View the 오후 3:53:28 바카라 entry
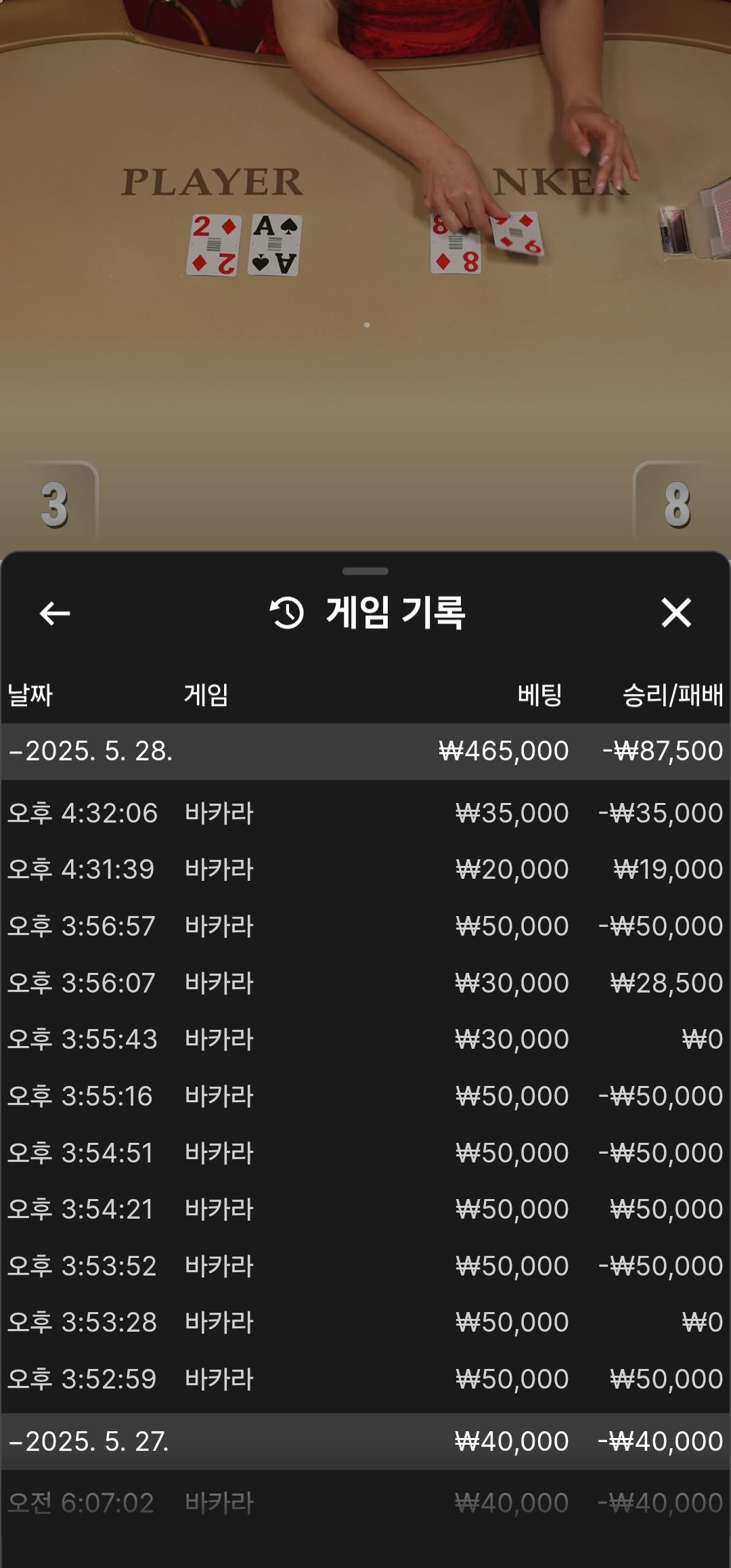This screenshot has height=1568, width=731. pos(365,1322)
